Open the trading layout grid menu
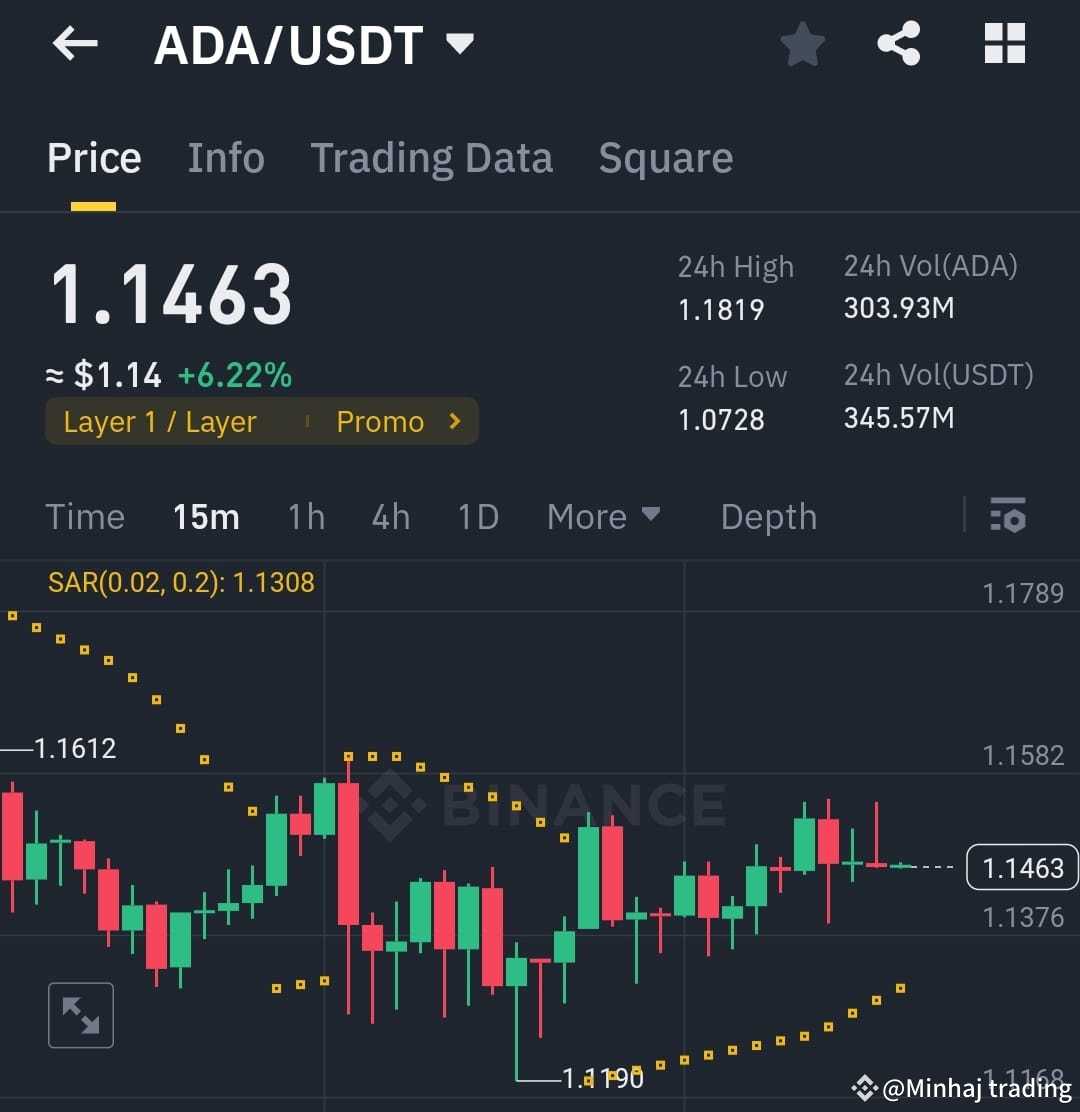 1004,43
